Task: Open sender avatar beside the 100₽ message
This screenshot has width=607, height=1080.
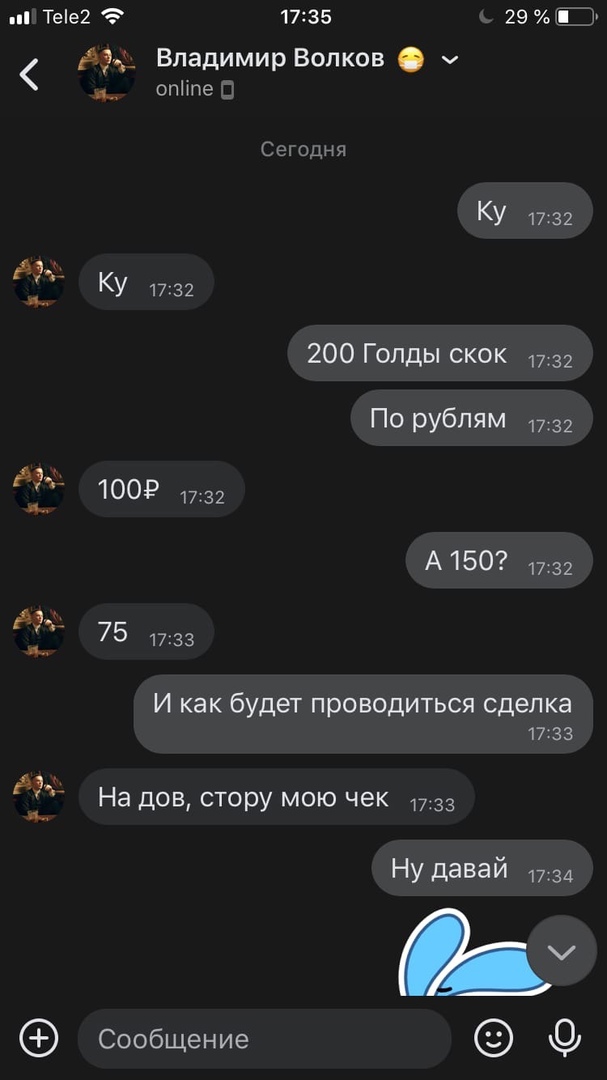Action: [x=39, y=489]
